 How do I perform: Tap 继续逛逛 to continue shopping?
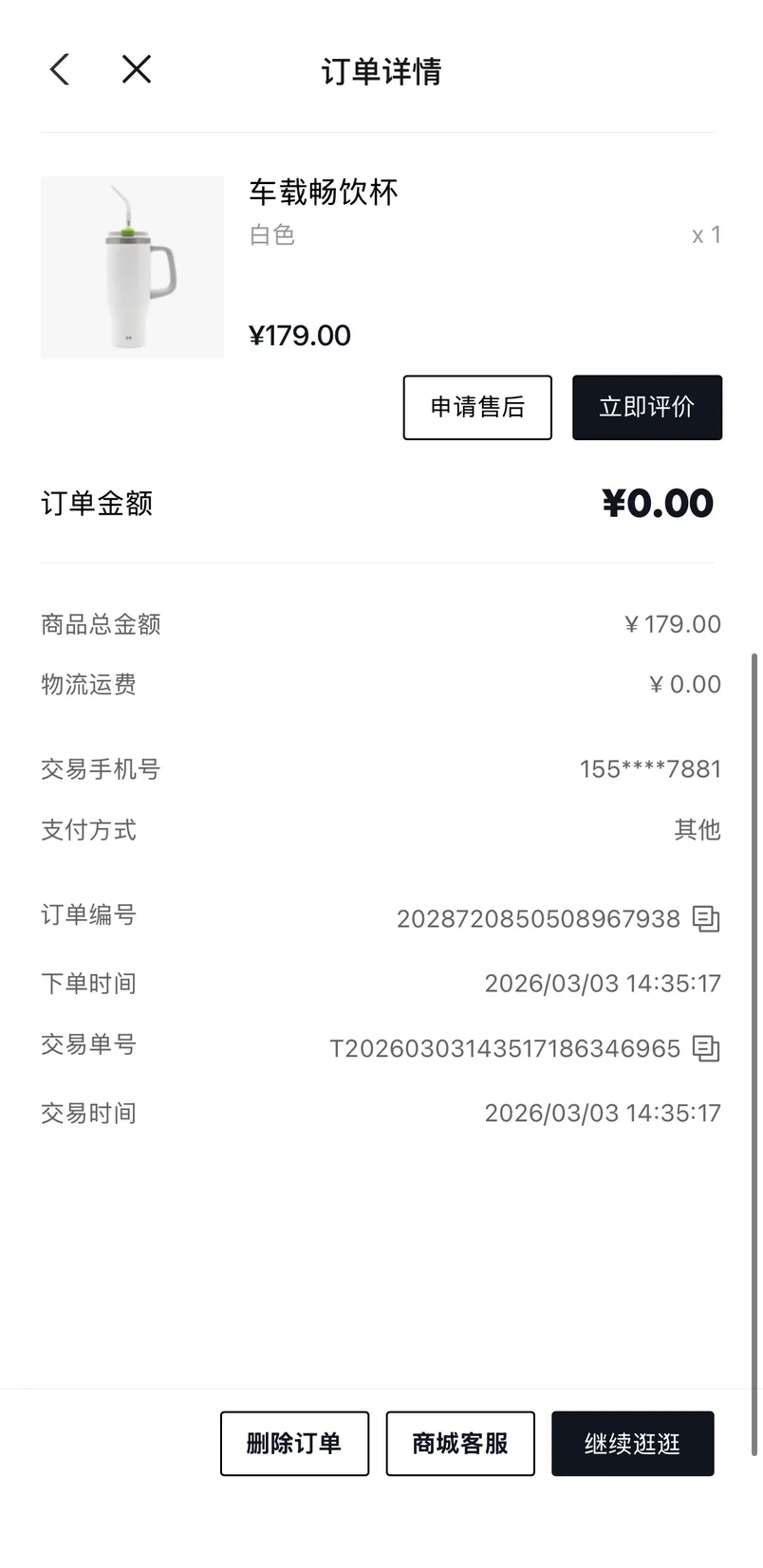[x=632, y=1443]
